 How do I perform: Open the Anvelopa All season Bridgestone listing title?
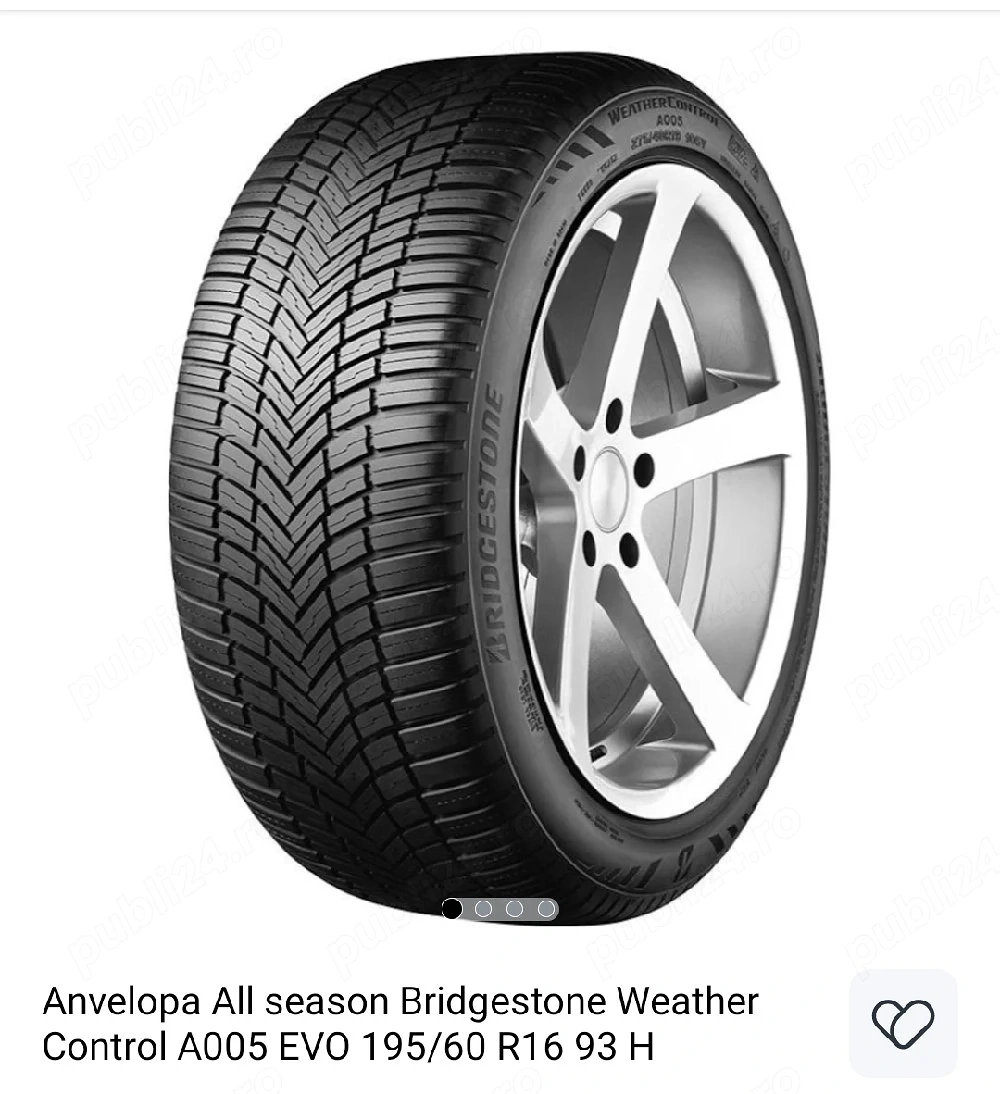pyautogui.click(x=399, y=998)
